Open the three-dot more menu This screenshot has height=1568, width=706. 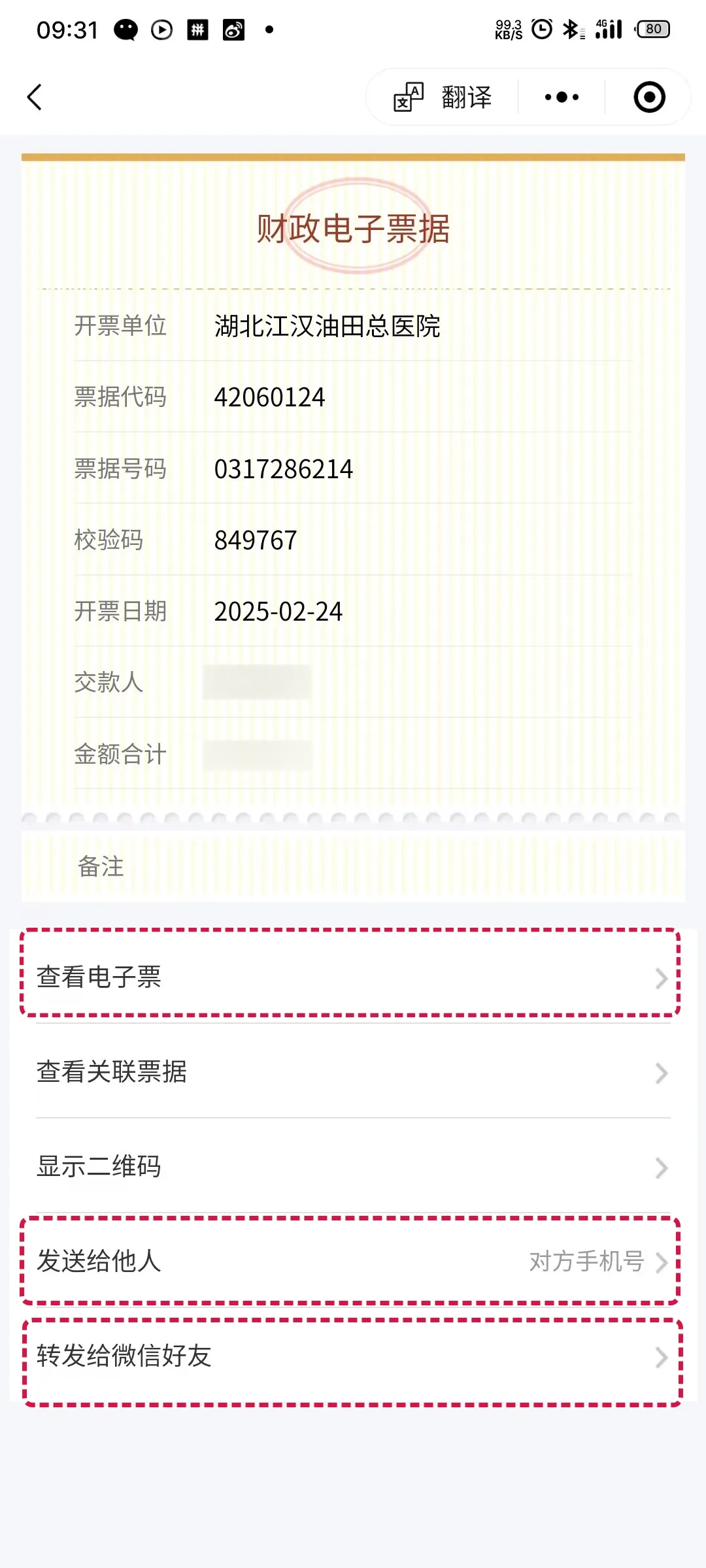coord(562,97)
